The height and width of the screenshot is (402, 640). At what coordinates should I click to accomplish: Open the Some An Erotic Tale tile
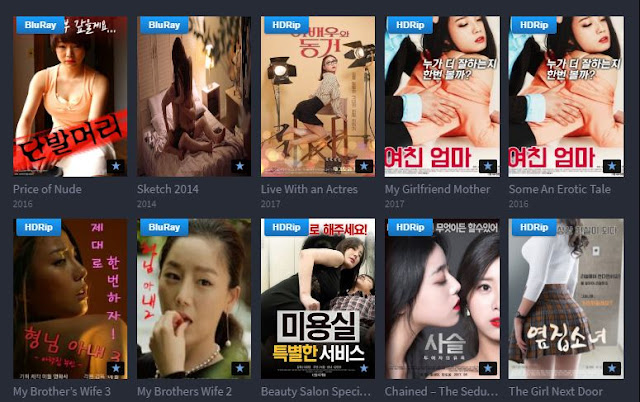566,95
